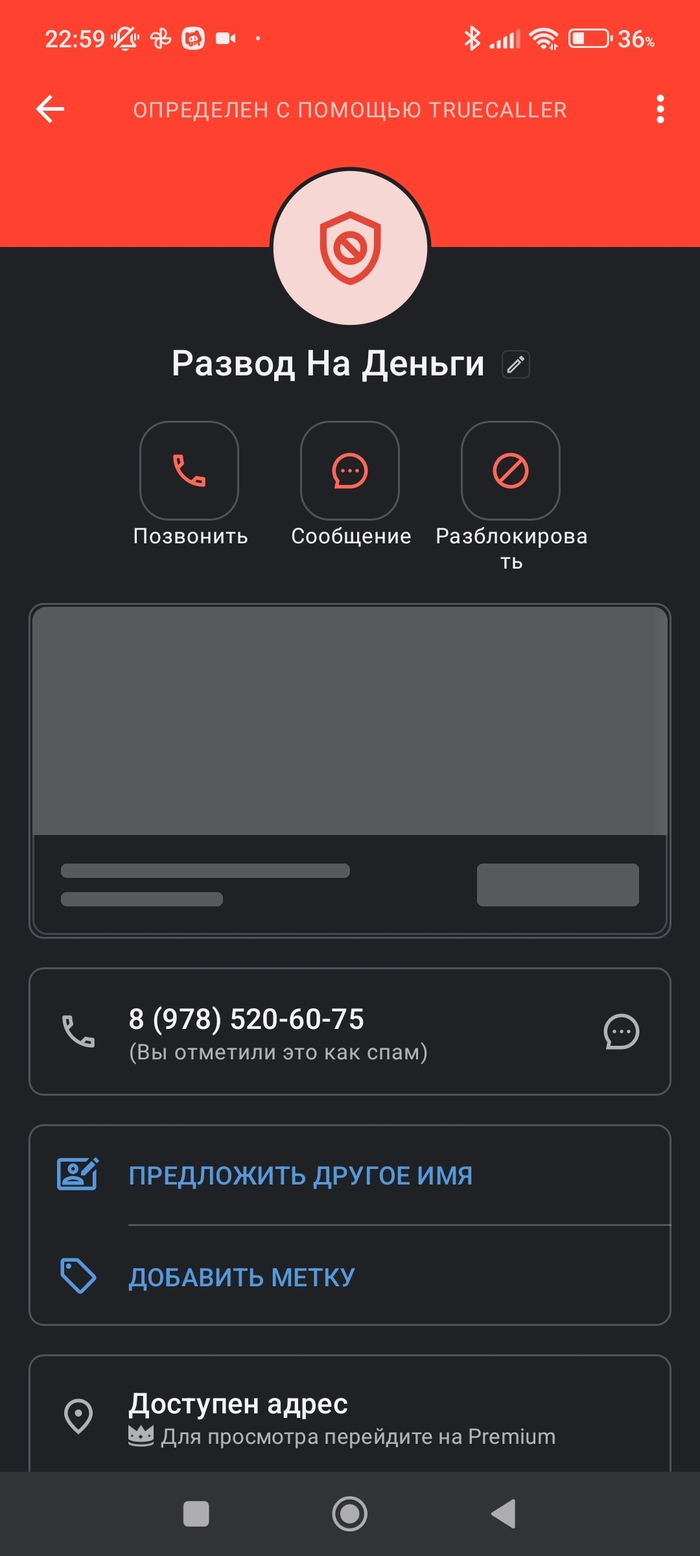Tap the message icon beside the number
Viewport: 700px width, 1556px height.
tap(621, 1031)
